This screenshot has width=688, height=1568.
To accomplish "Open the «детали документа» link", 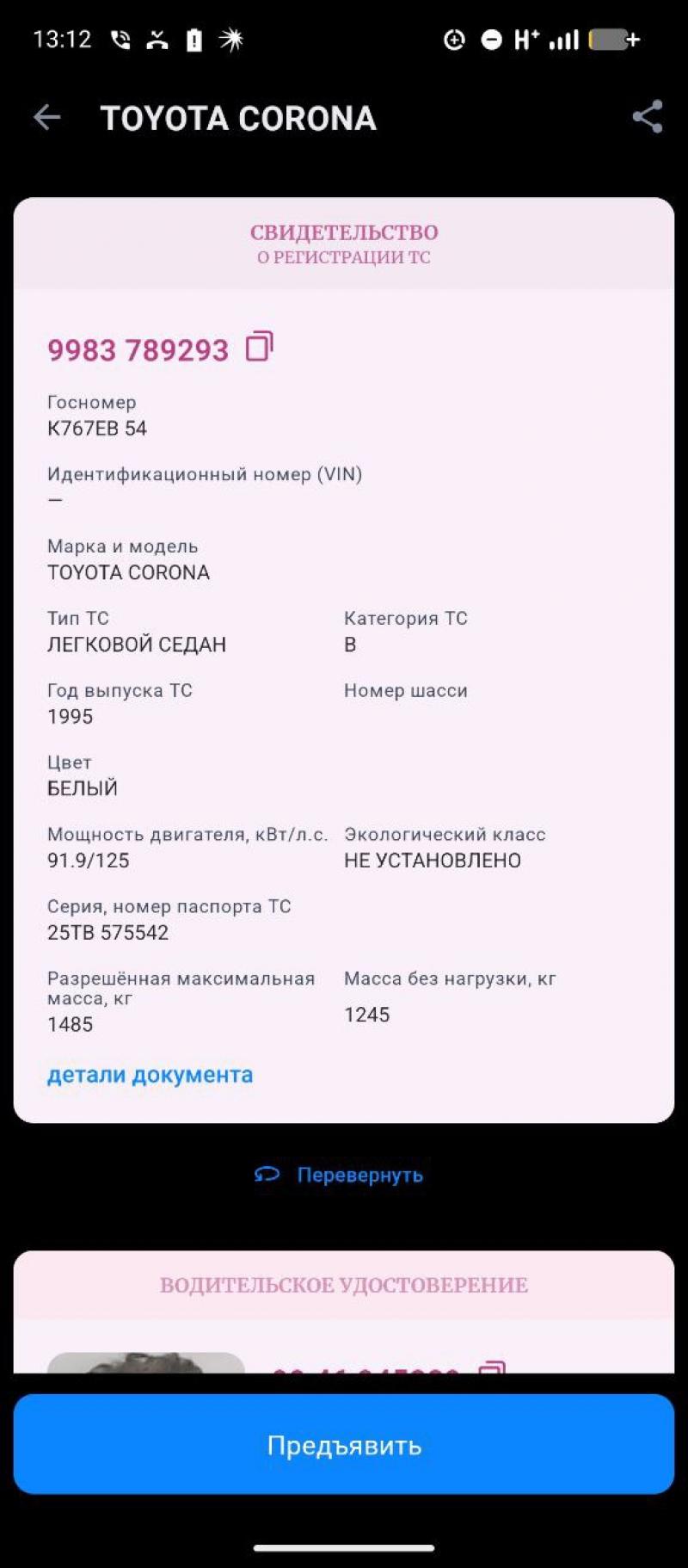I will click(x=150, y=1075).
